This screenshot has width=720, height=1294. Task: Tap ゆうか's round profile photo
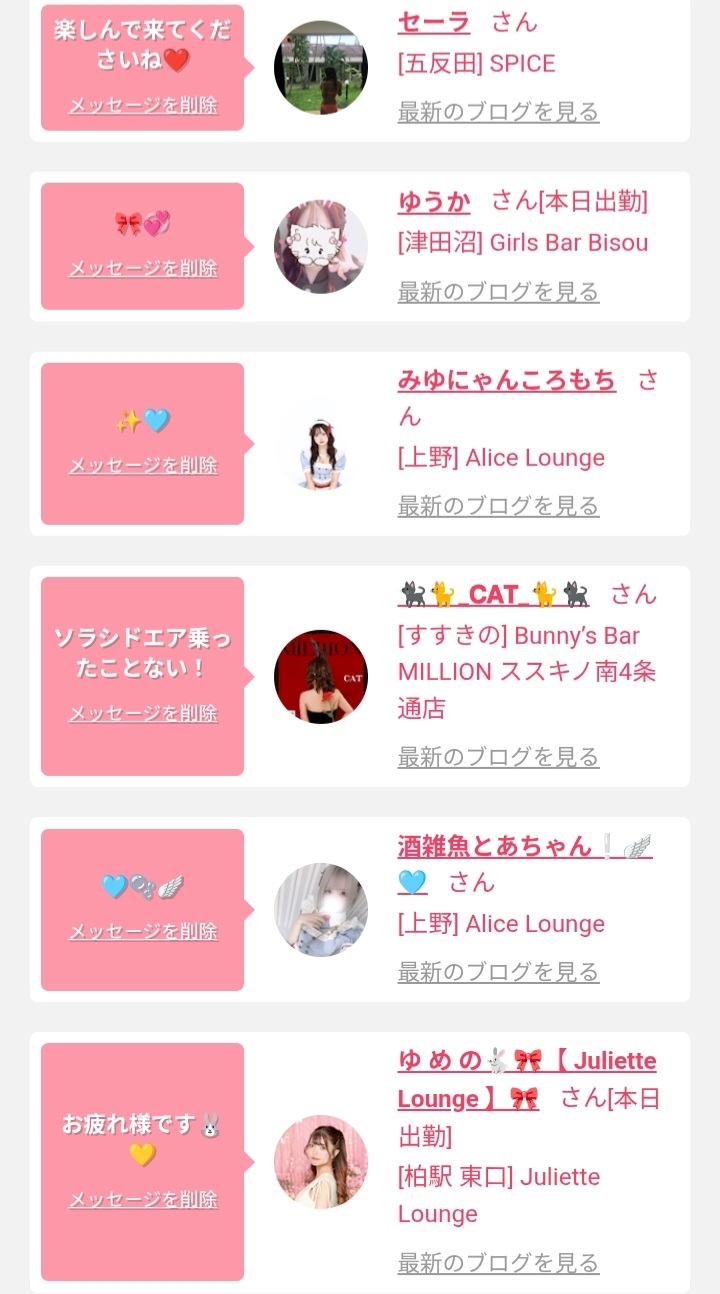click(x=321, y=247)
